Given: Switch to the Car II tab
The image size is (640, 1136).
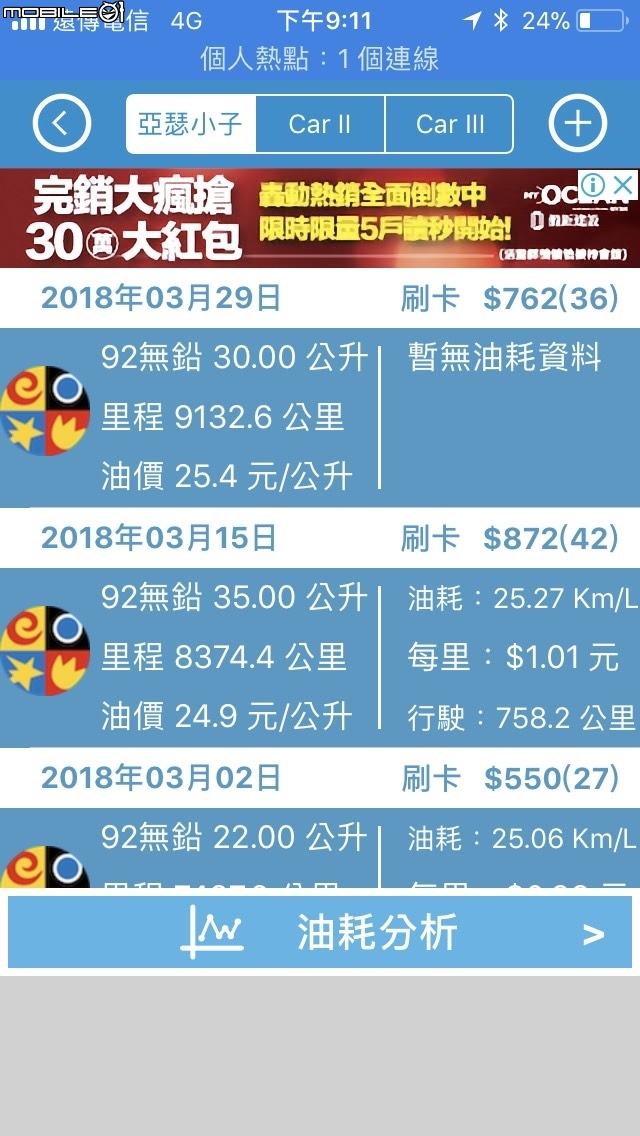Looking at the screenshot, I should pos(320,124).
